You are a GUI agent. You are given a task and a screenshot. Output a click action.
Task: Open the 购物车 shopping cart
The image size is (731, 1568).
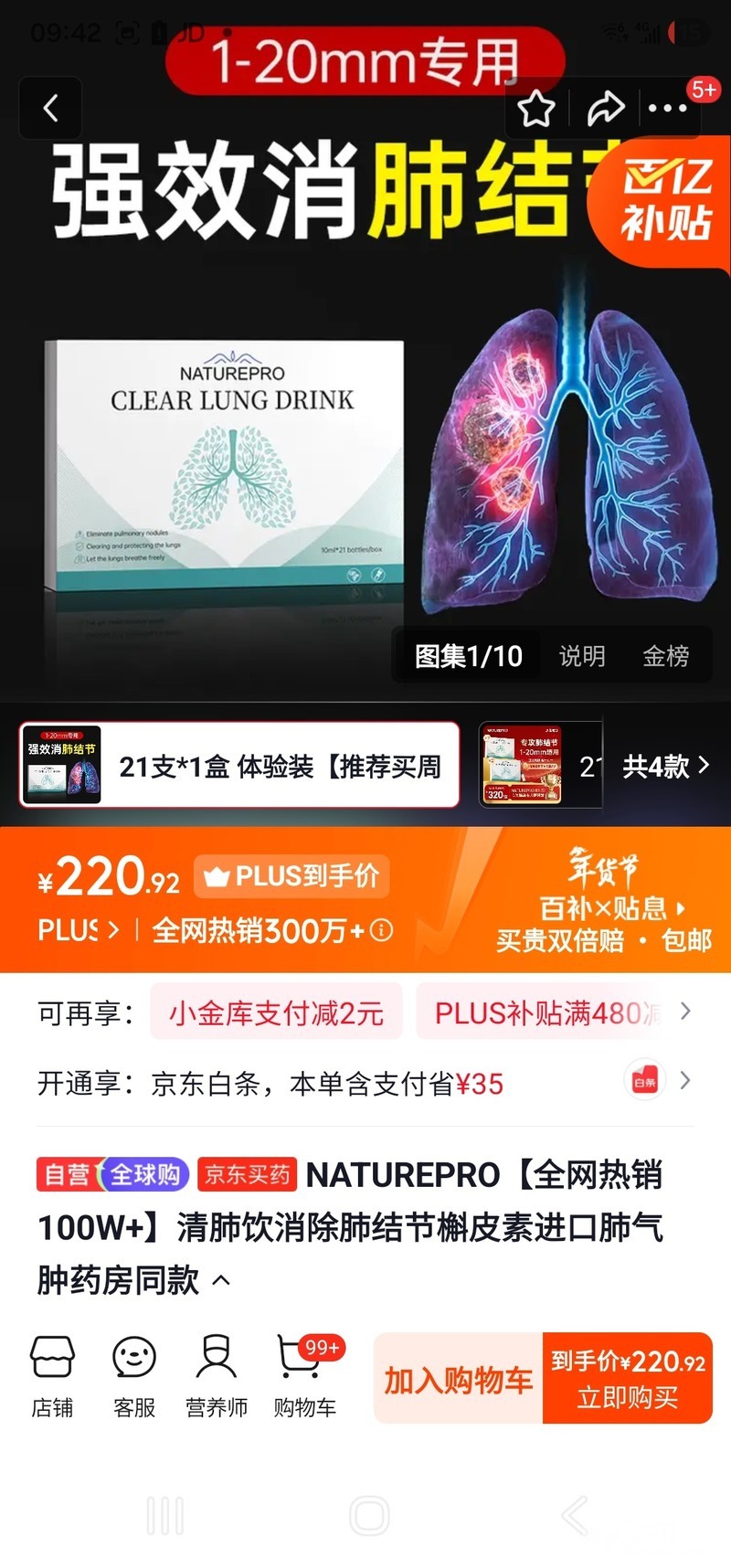(304, 1376)
